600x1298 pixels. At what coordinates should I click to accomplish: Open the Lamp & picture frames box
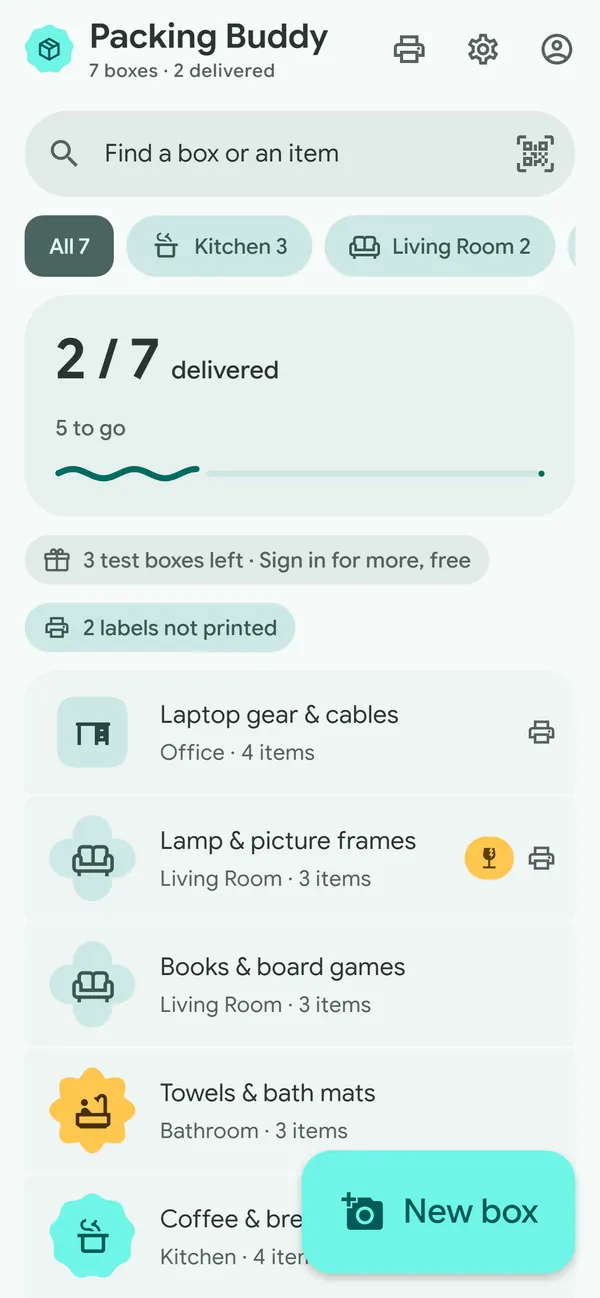pyautogui.click(x=300, y=859)
